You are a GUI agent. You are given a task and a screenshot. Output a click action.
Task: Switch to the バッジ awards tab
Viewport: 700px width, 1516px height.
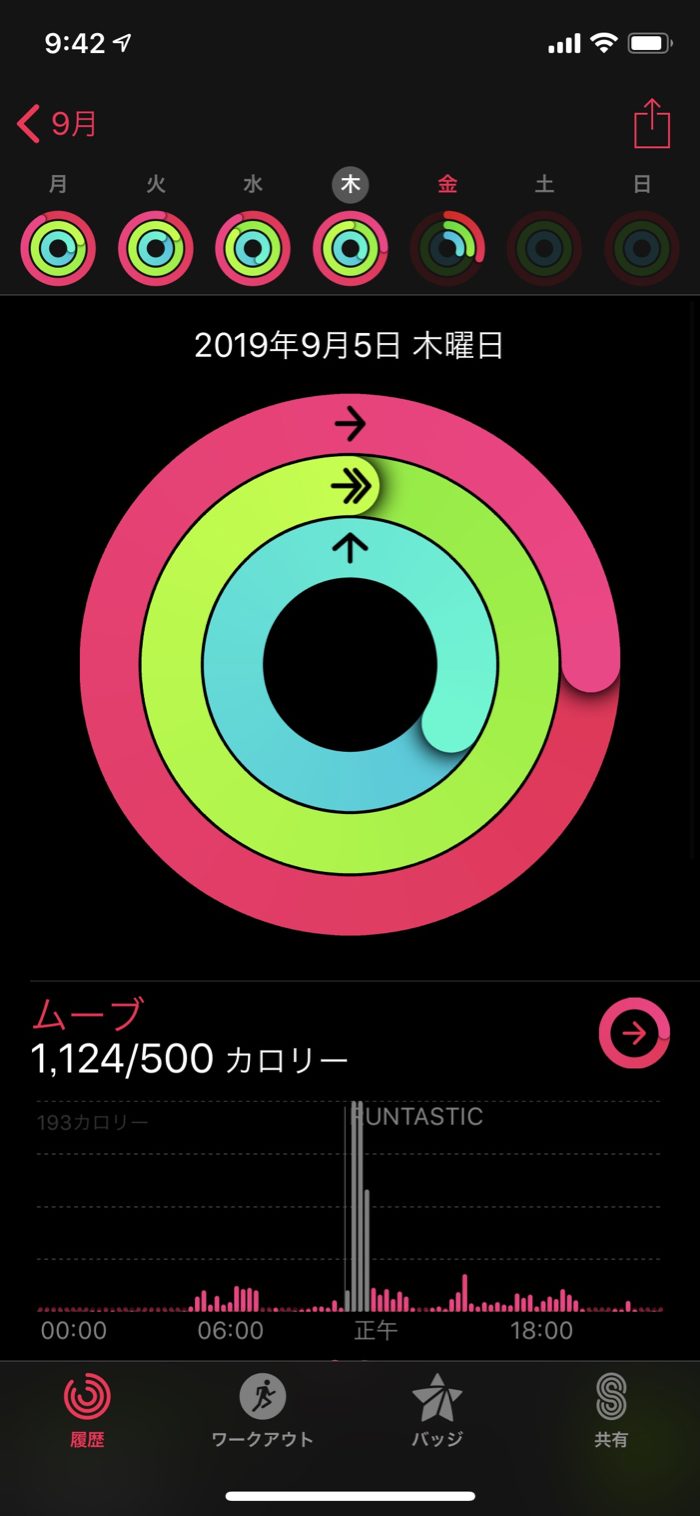437,1410
